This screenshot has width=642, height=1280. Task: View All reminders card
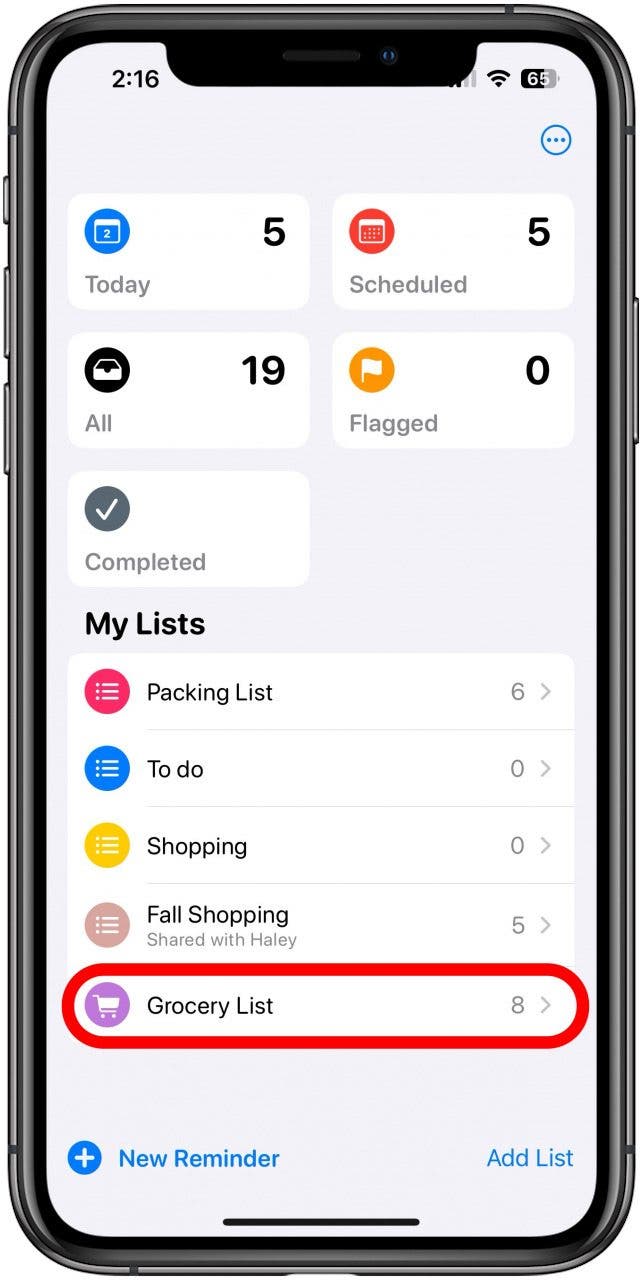(x=188, y=391)
